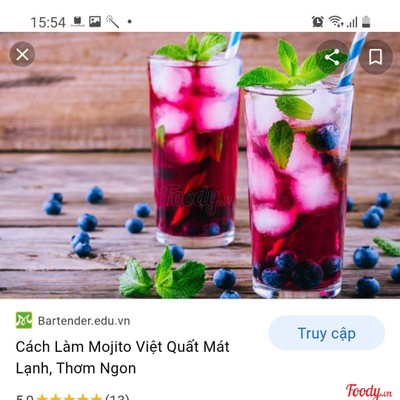The image size is (400, 400).
Task: Bookmark this image result
Action: [x=375, y=57]
